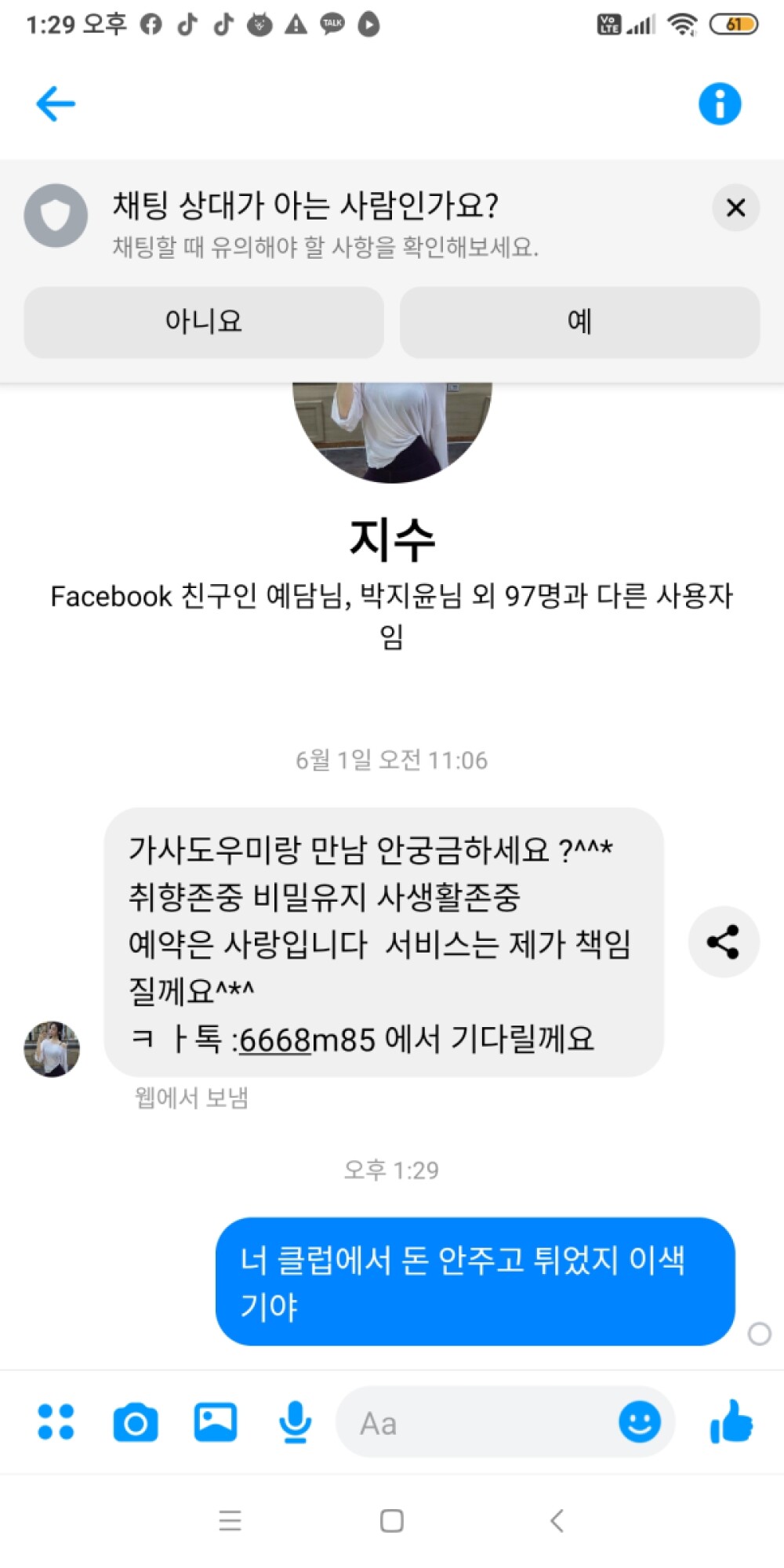Open the camera to take a photo
The image size is (784, 1568).
(x=135, y=1423)
